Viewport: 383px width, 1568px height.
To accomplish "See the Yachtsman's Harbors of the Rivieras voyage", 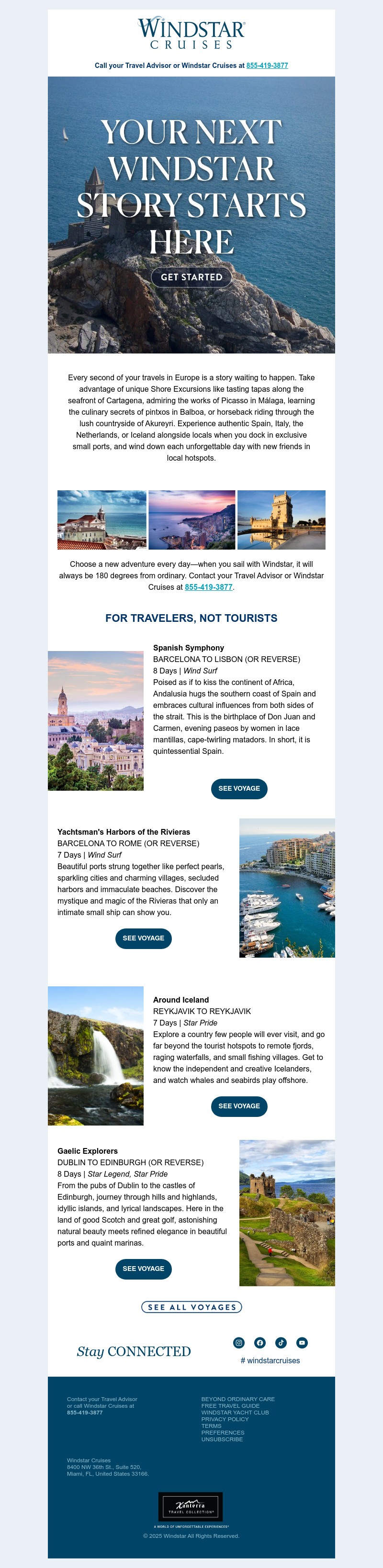I will coord(143,939).
